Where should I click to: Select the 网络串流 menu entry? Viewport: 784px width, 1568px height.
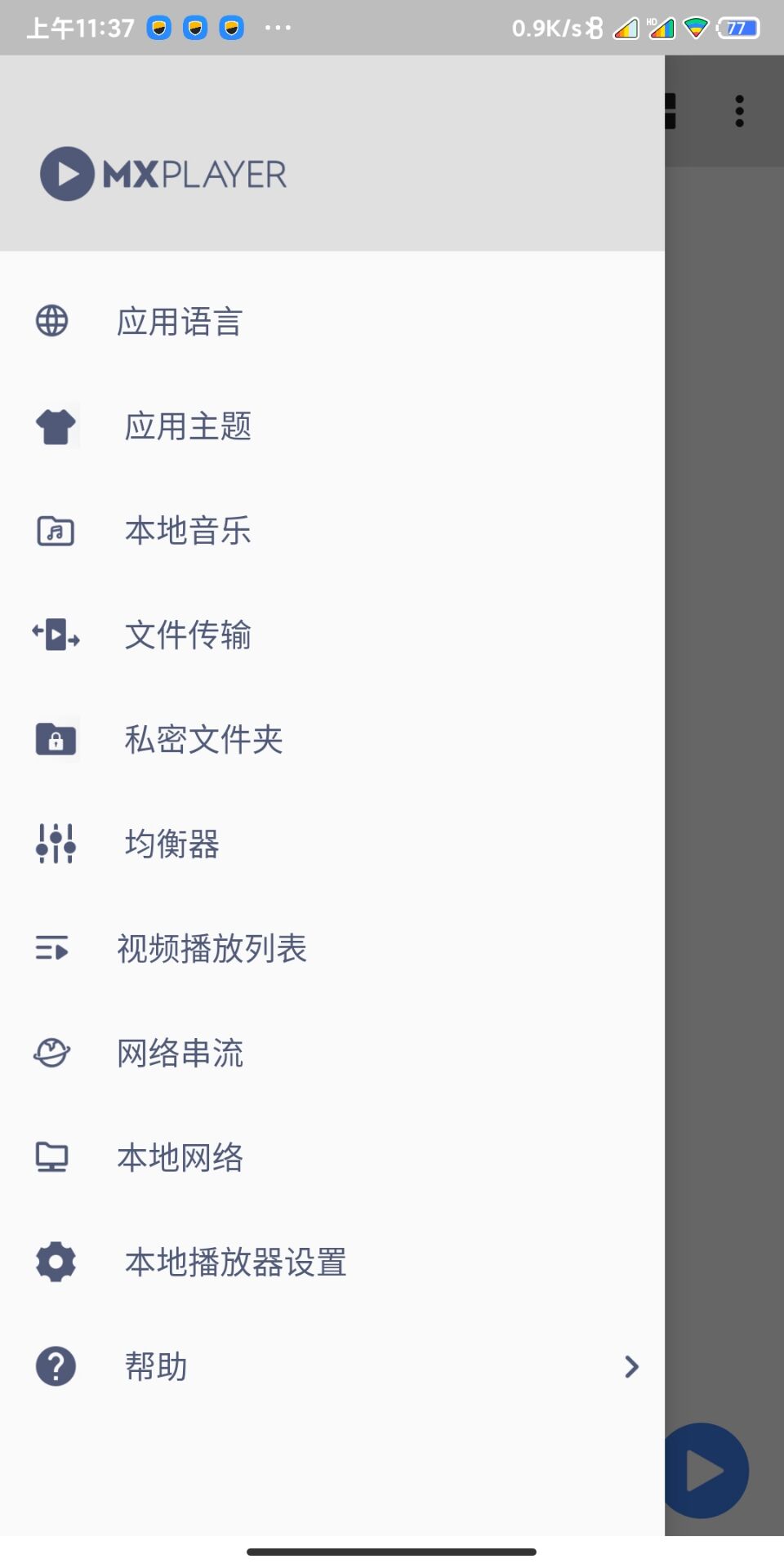click(180, 1053)
